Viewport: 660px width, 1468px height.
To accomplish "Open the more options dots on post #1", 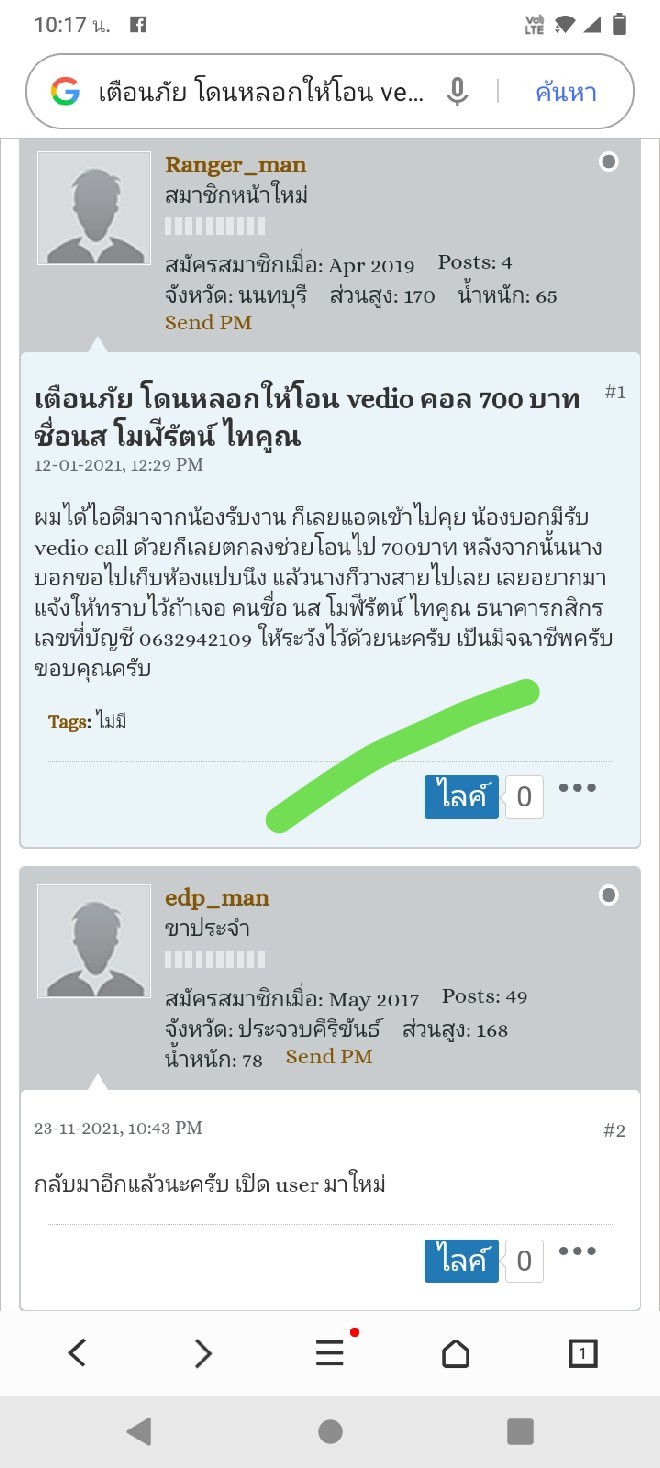I will point(577,788).
